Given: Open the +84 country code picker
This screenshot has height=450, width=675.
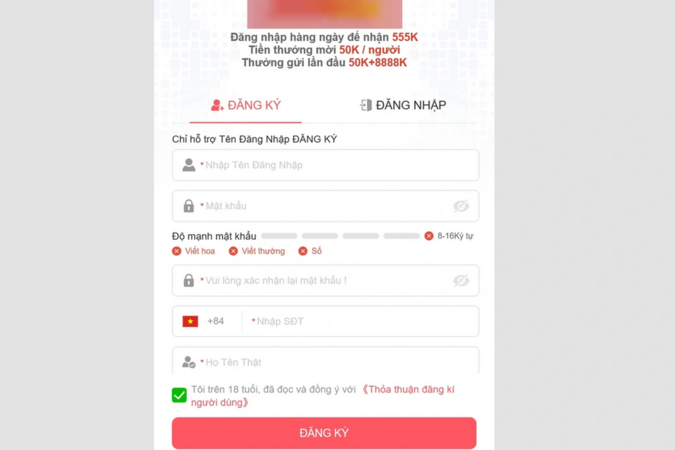Looking at the screenshot, I should point(205,322).
